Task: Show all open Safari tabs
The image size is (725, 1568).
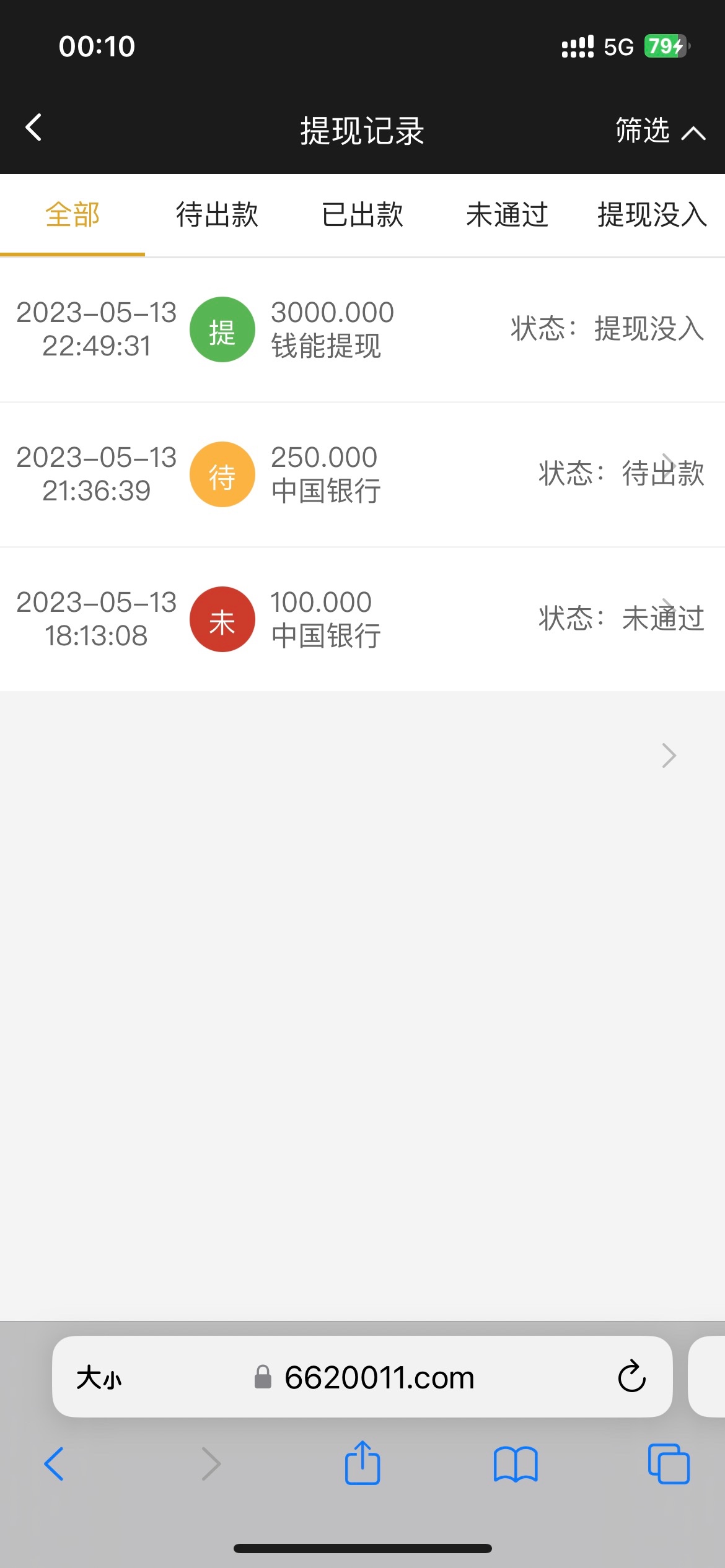Action: pyautogui.click(x=669, y=1464)
